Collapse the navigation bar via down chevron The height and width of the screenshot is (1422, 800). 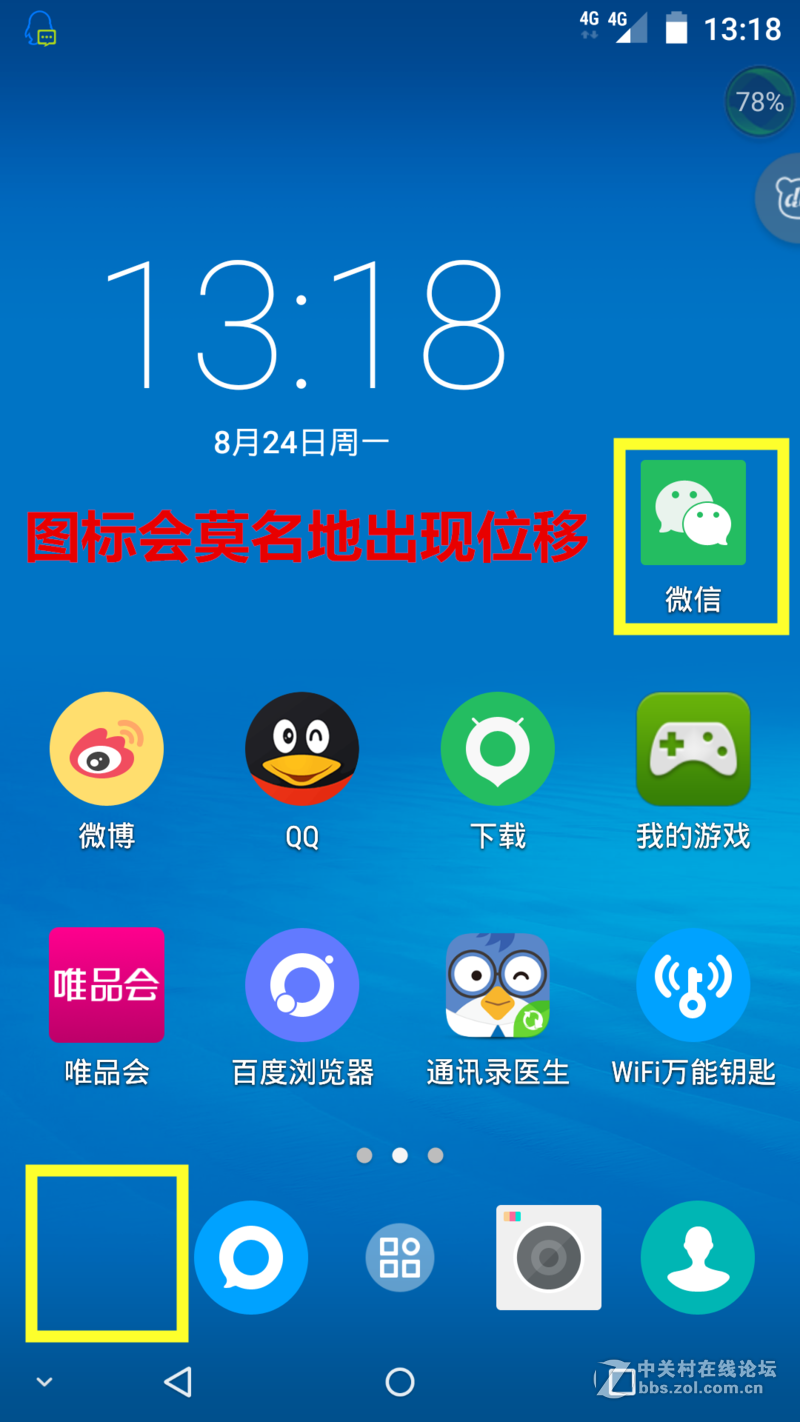44,1381
